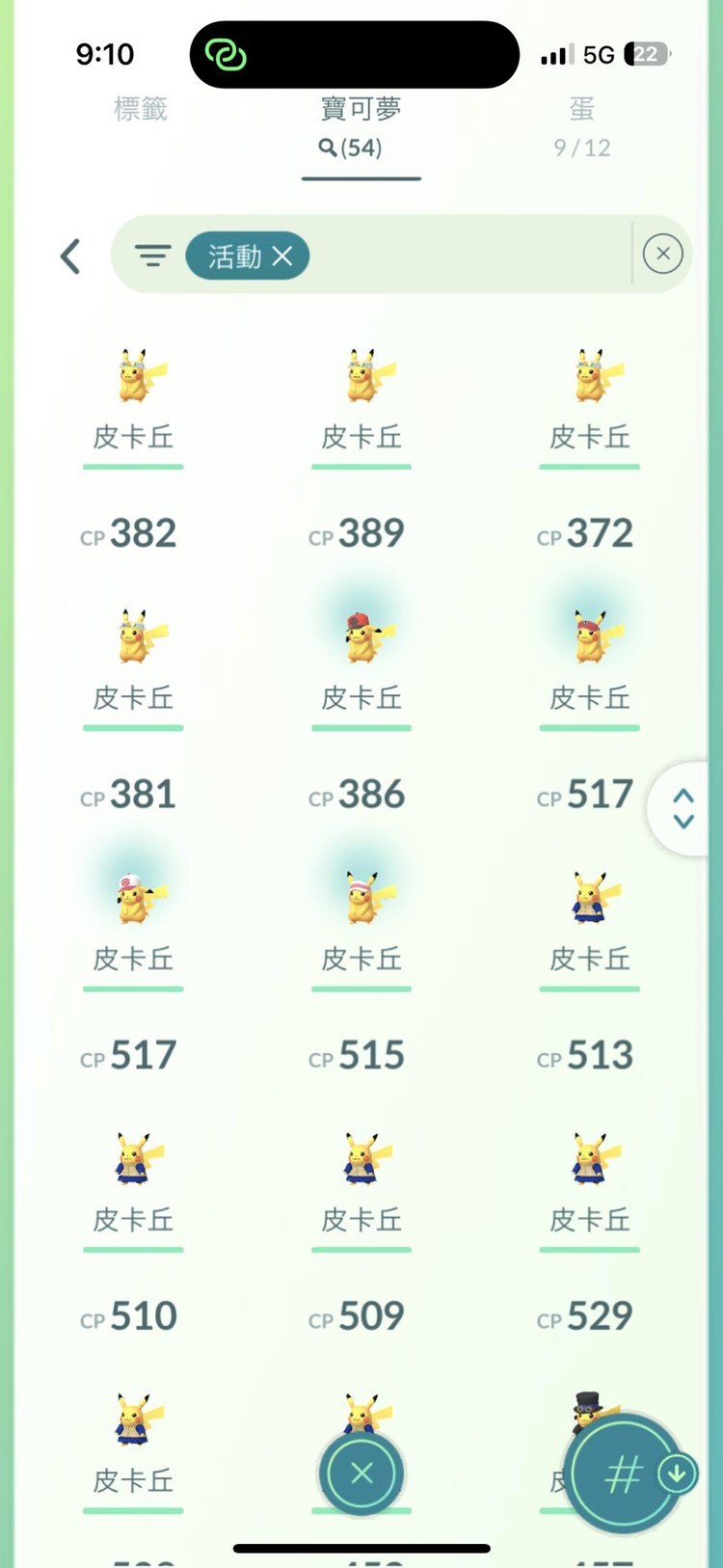Tap the up chevron on right scroll widget
Image resolution: width=723 pixels, height=1568 pixels.
[683, 795]
